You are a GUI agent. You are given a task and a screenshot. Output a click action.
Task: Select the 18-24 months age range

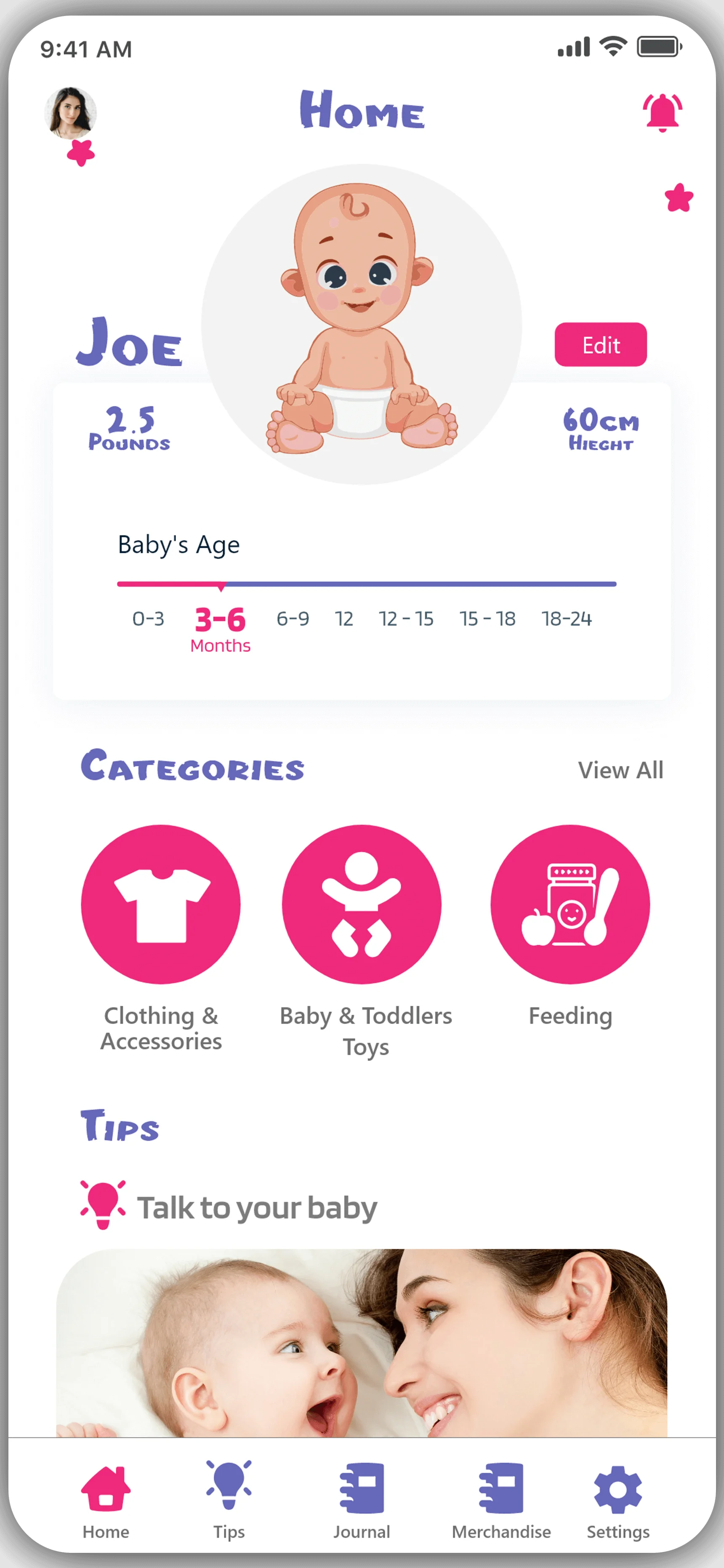[x=567, y=619]
